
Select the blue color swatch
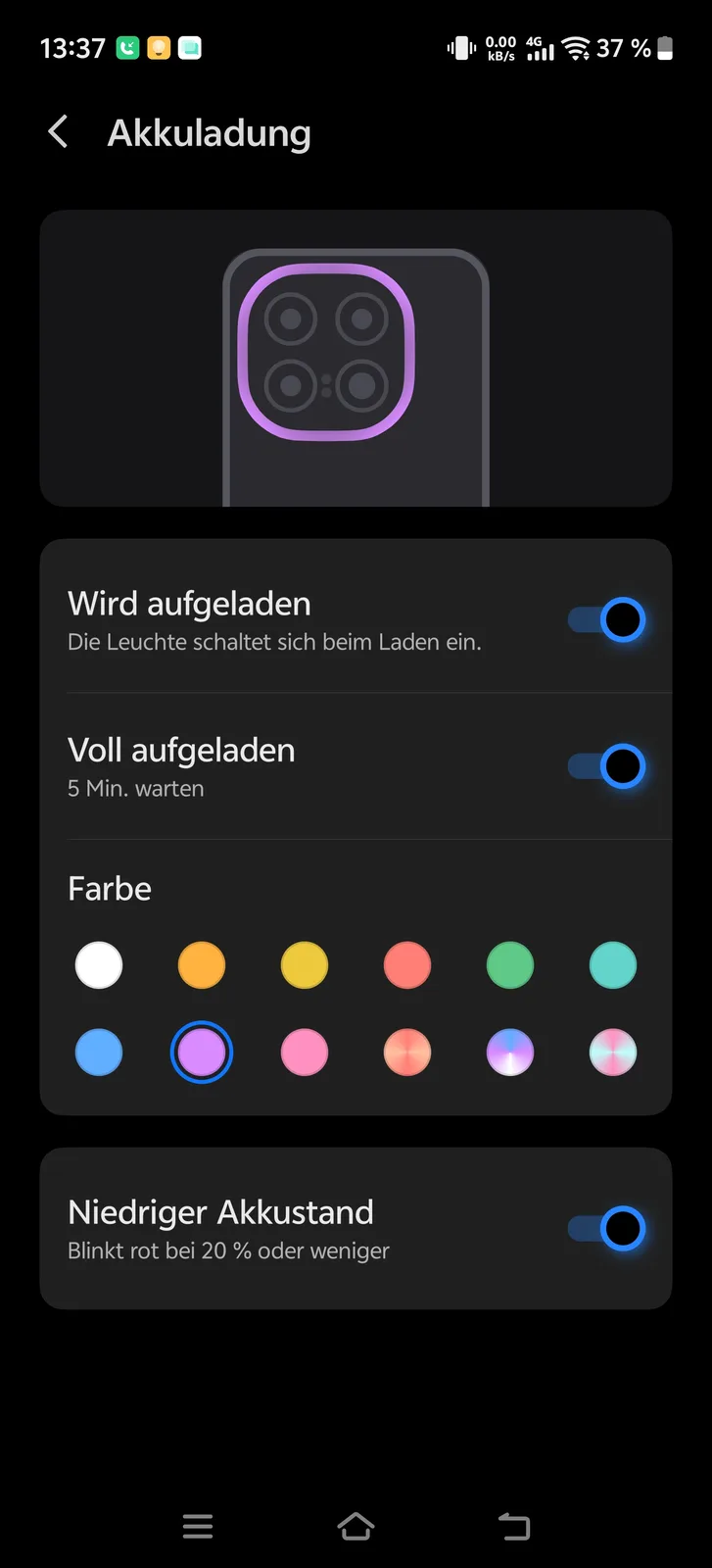(99, 1053)
